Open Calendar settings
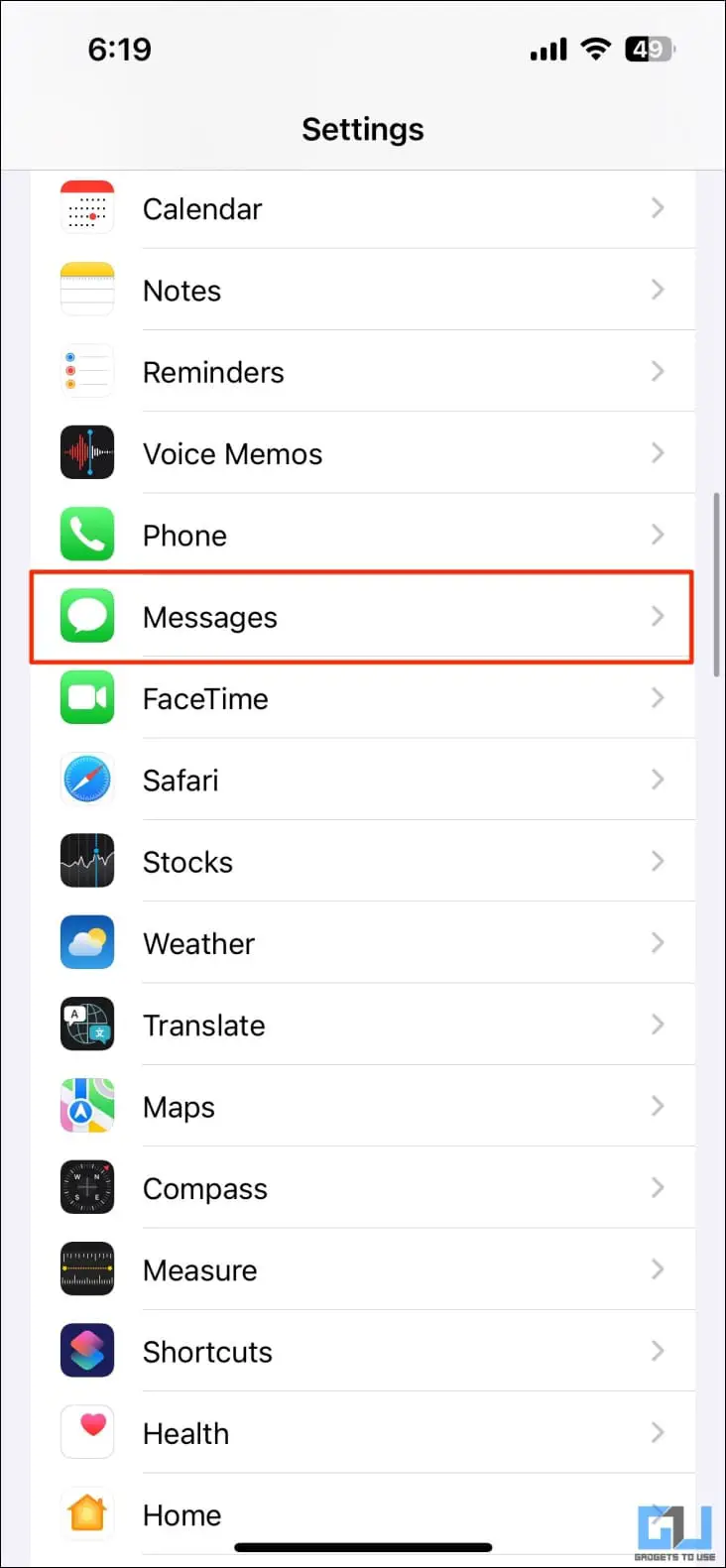Image resolution: width=726 pixels, height=1568 pixels. coord(362,209)
